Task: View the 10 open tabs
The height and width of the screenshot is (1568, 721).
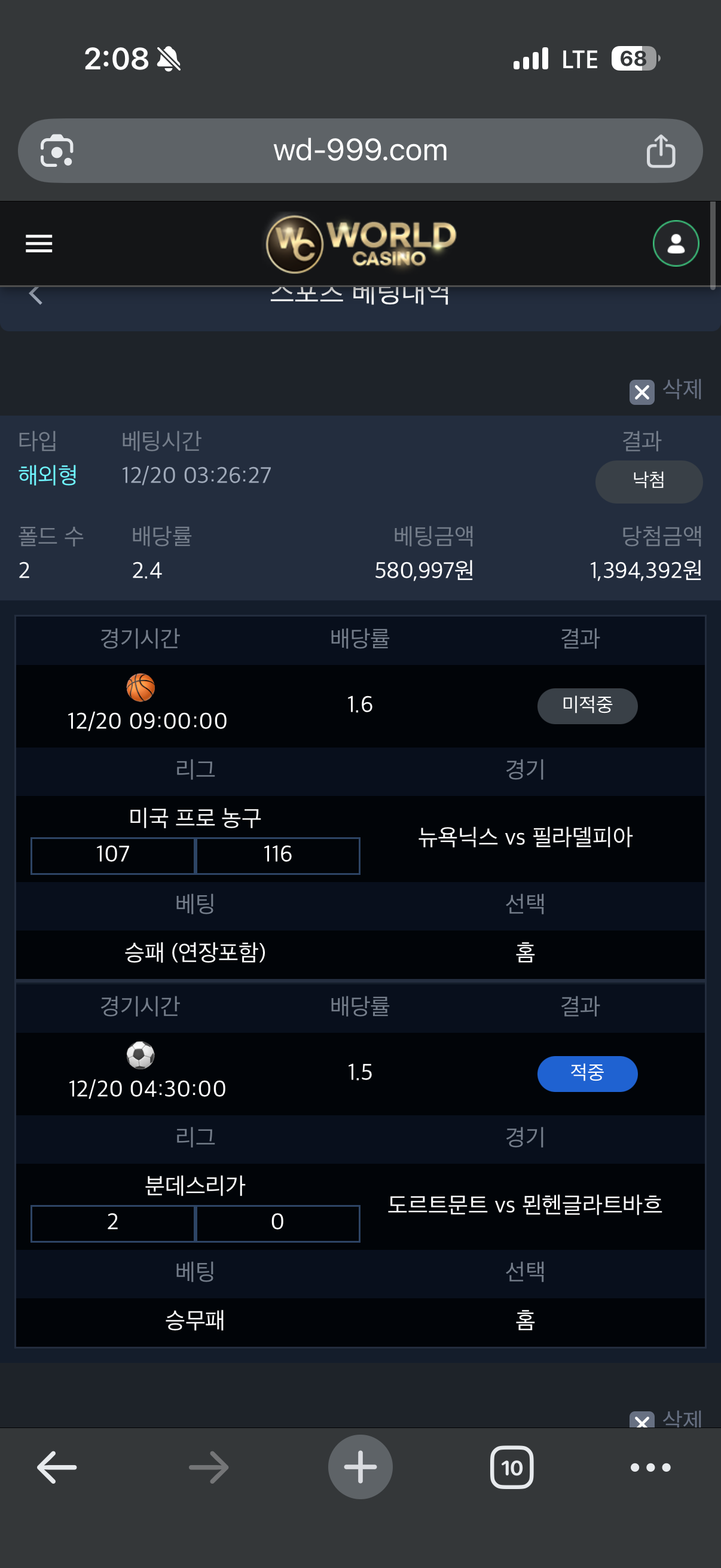Action: (x=512, y=1467)
